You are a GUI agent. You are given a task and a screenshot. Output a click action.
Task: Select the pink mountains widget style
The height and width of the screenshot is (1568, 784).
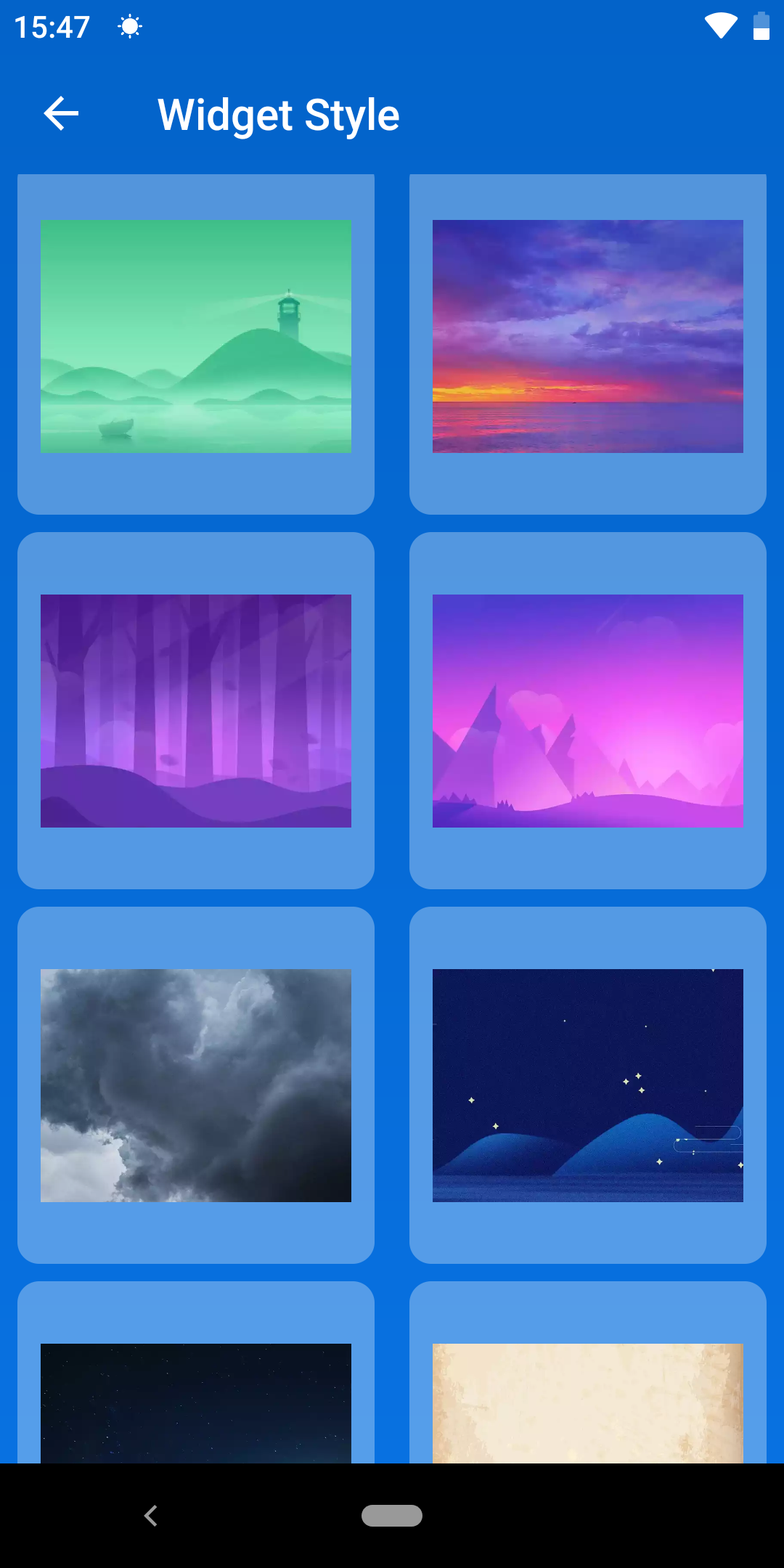pos(588,711)
